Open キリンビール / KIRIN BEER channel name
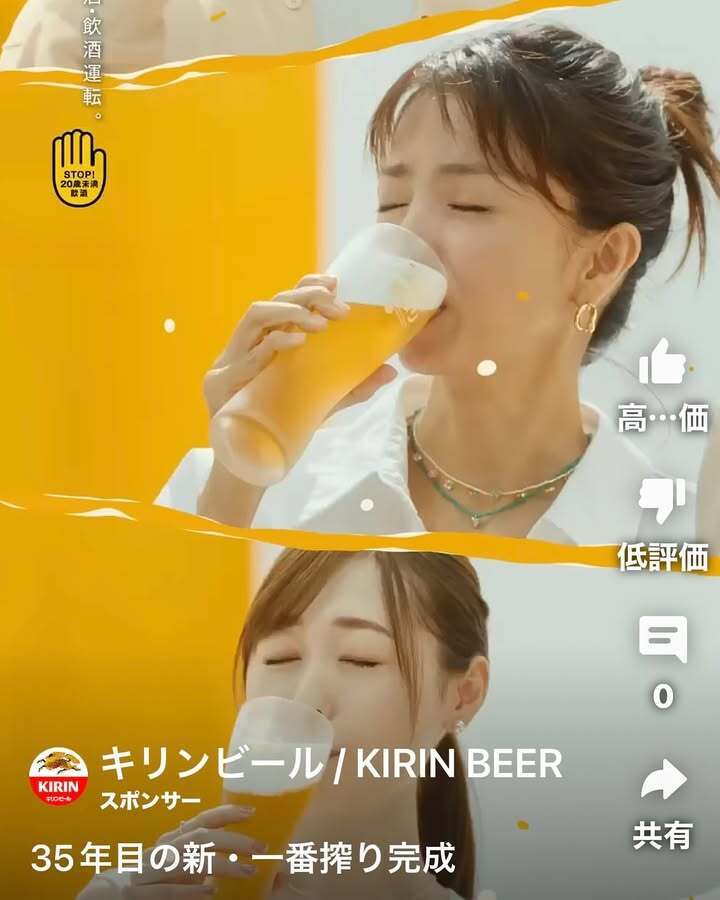Image resolution: width=720 pixels, height=900 pixels. pyautogui.click(x=331, y=765)
